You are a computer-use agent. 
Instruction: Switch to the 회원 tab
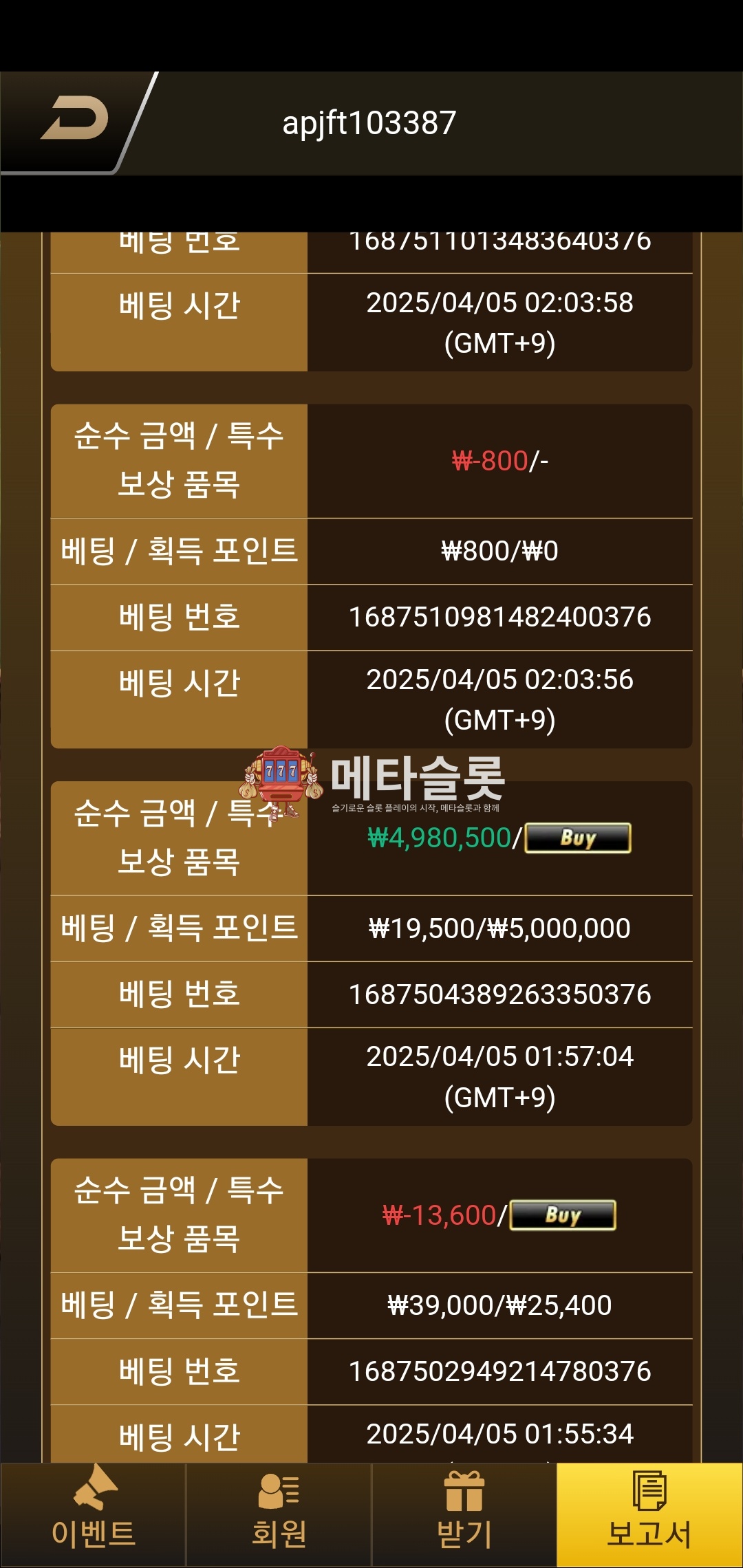(x=279, y=1514)
